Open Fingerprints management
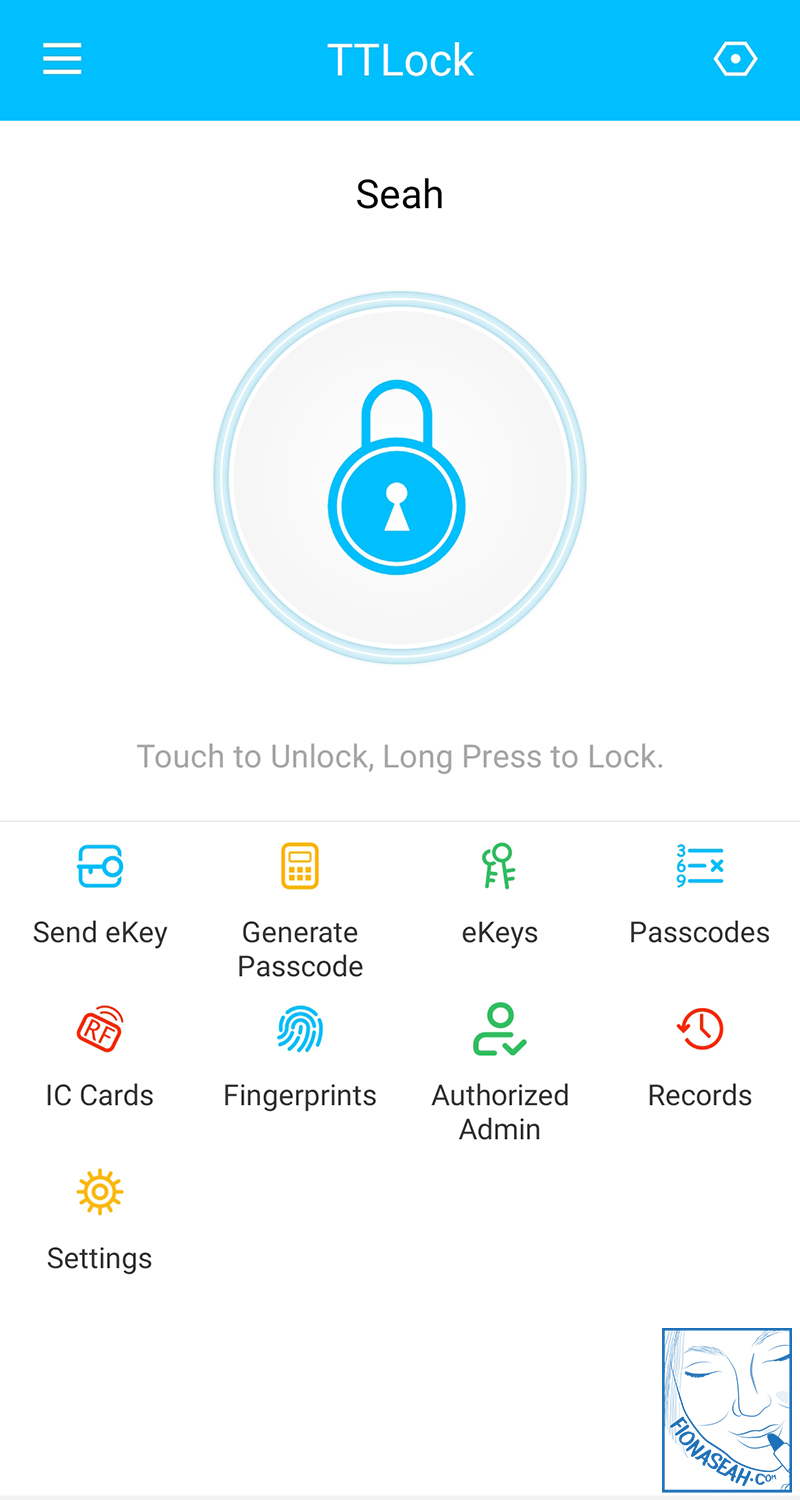This screenshot has width=800, height=1500. point(300,1028)
